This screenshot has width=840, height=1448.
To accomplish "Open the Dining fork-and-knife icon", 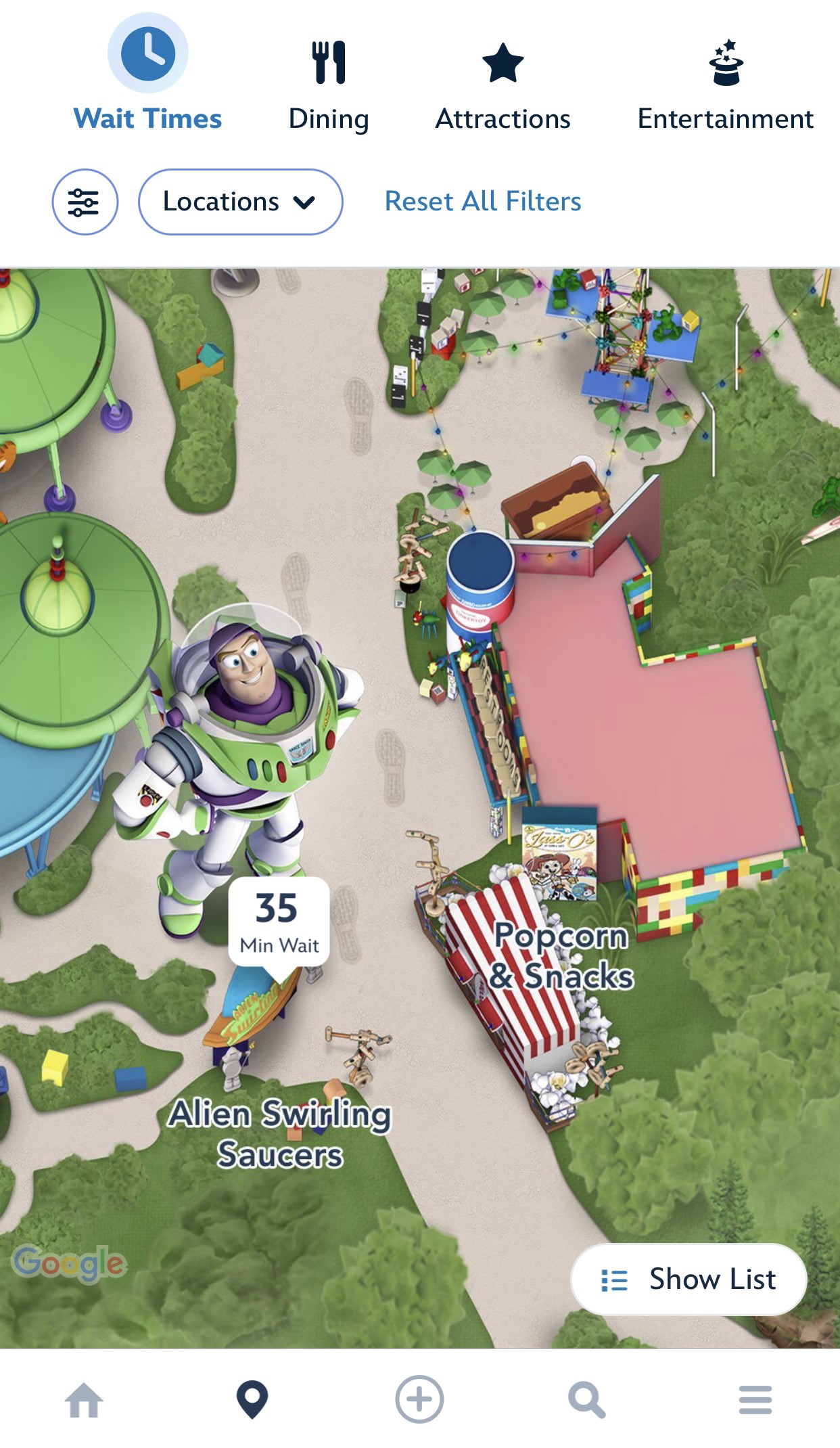I will pos(329,62).
